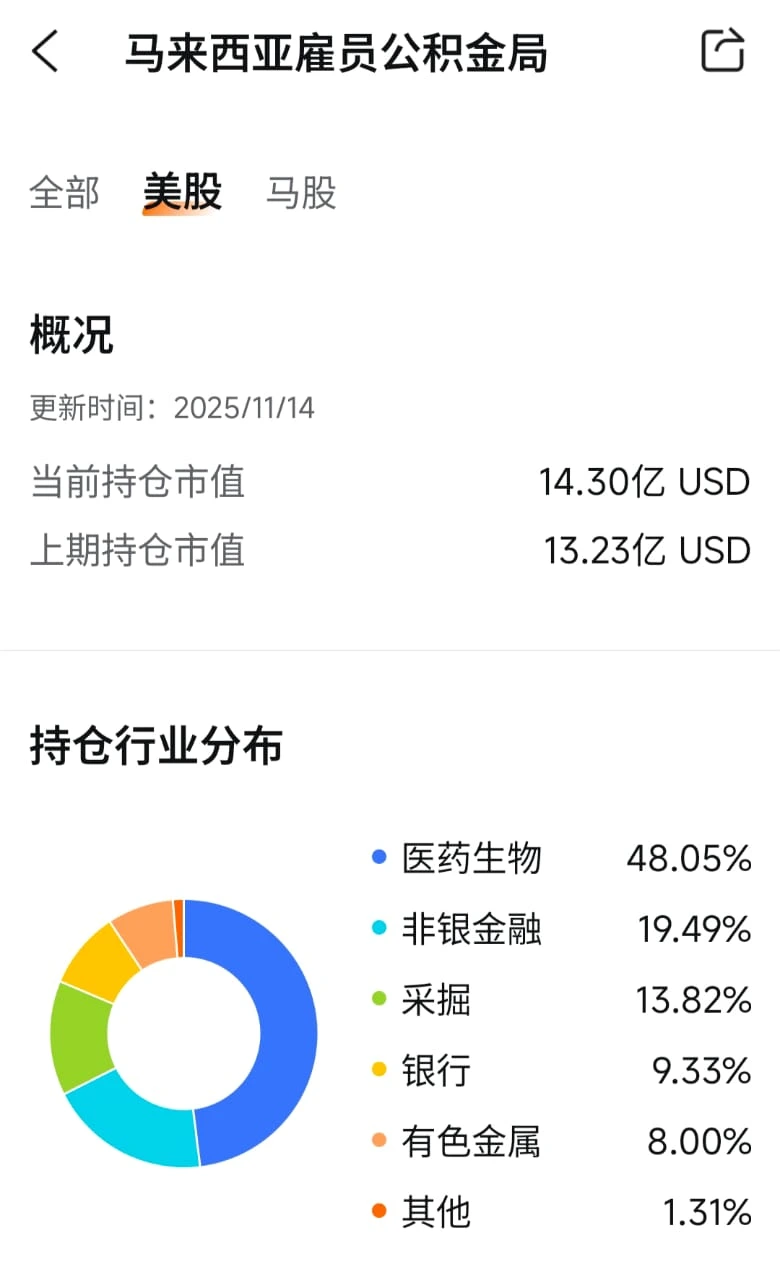Tap the blue 医药生物 legend dot

[x=378, y=857]
